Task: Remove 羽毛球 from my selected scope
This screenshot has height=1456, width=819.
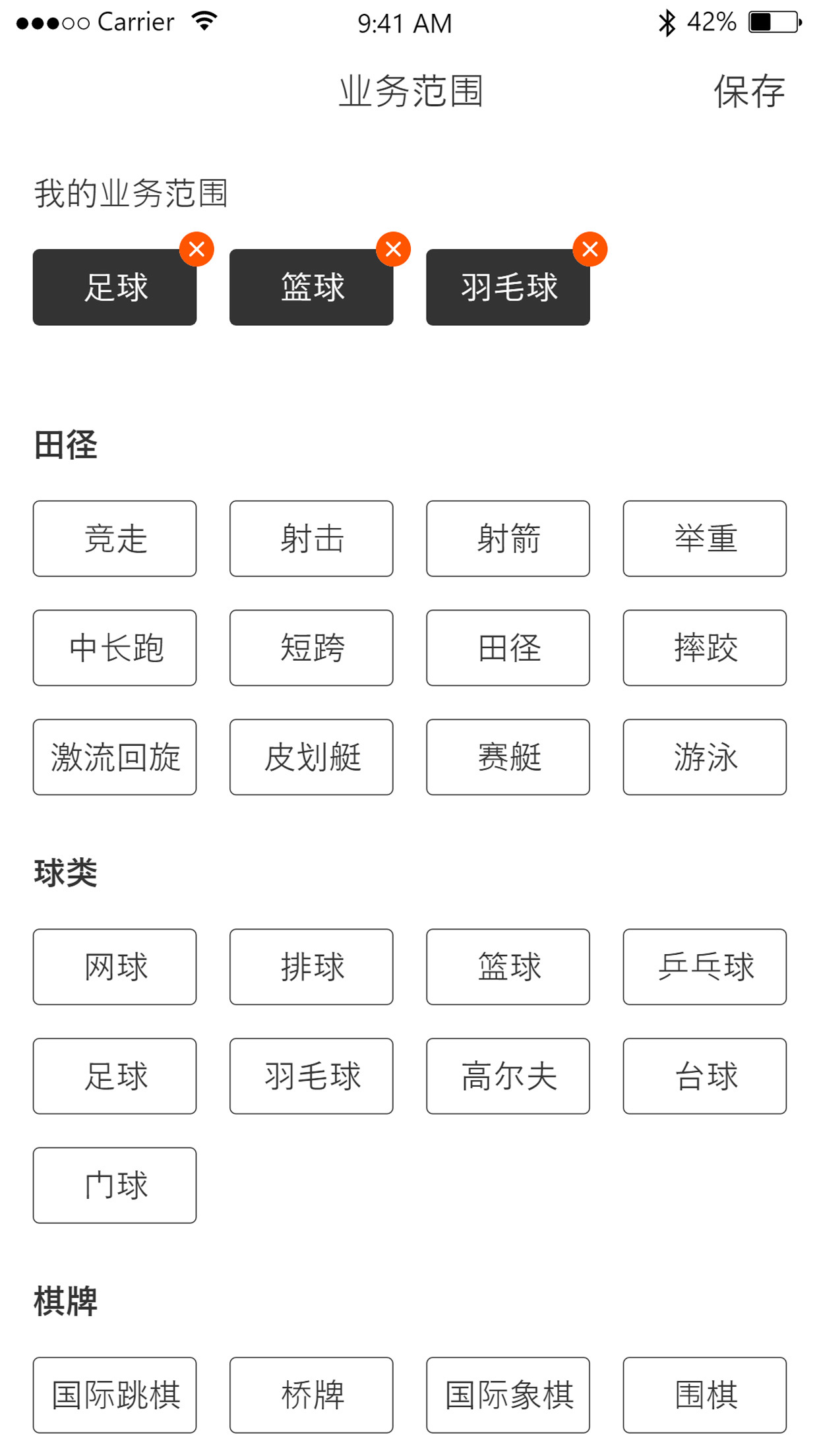Action: [590, 249]
